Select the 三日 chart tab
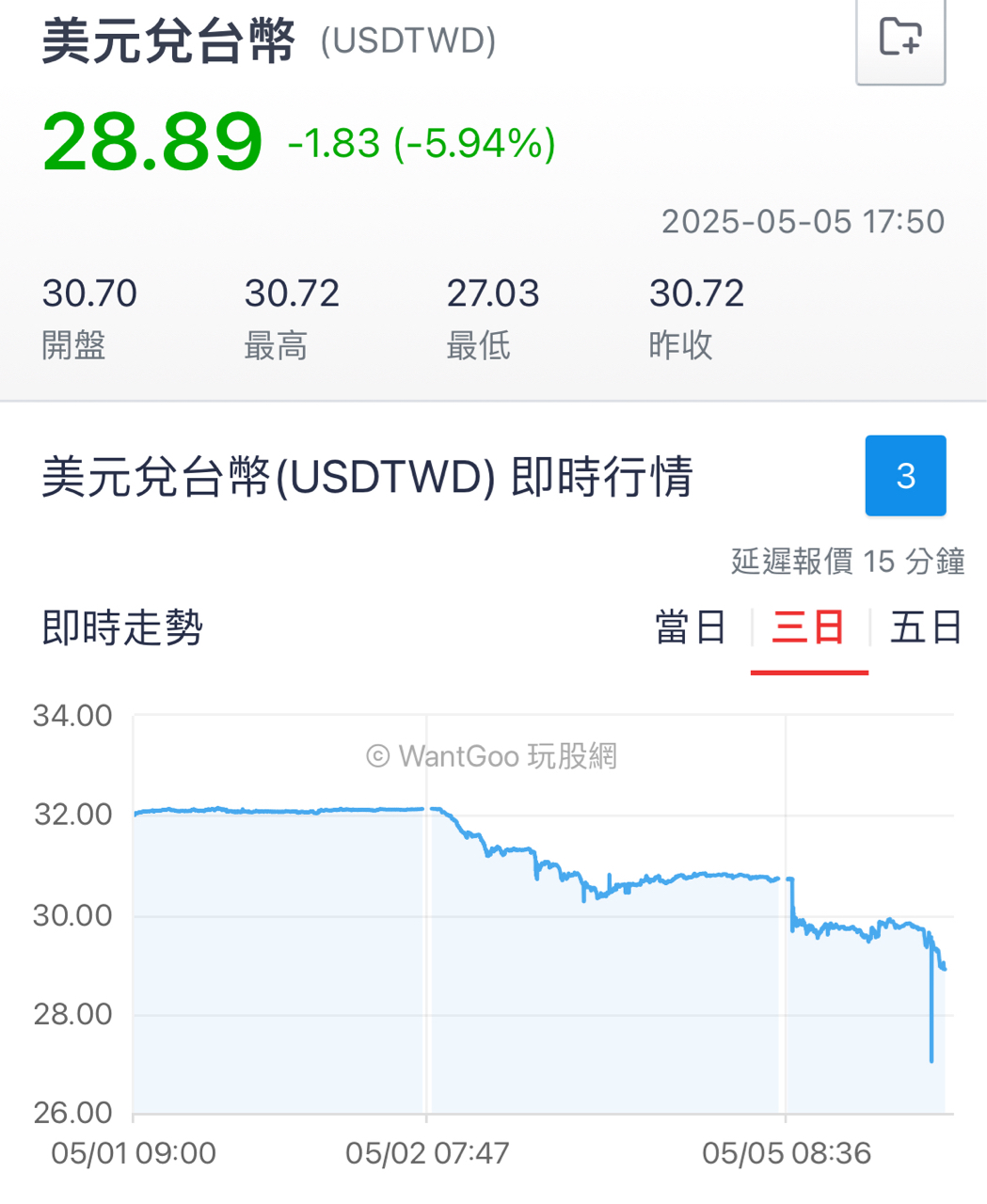The width and height of the screenshot is (987, 1204). pos(808,627)
